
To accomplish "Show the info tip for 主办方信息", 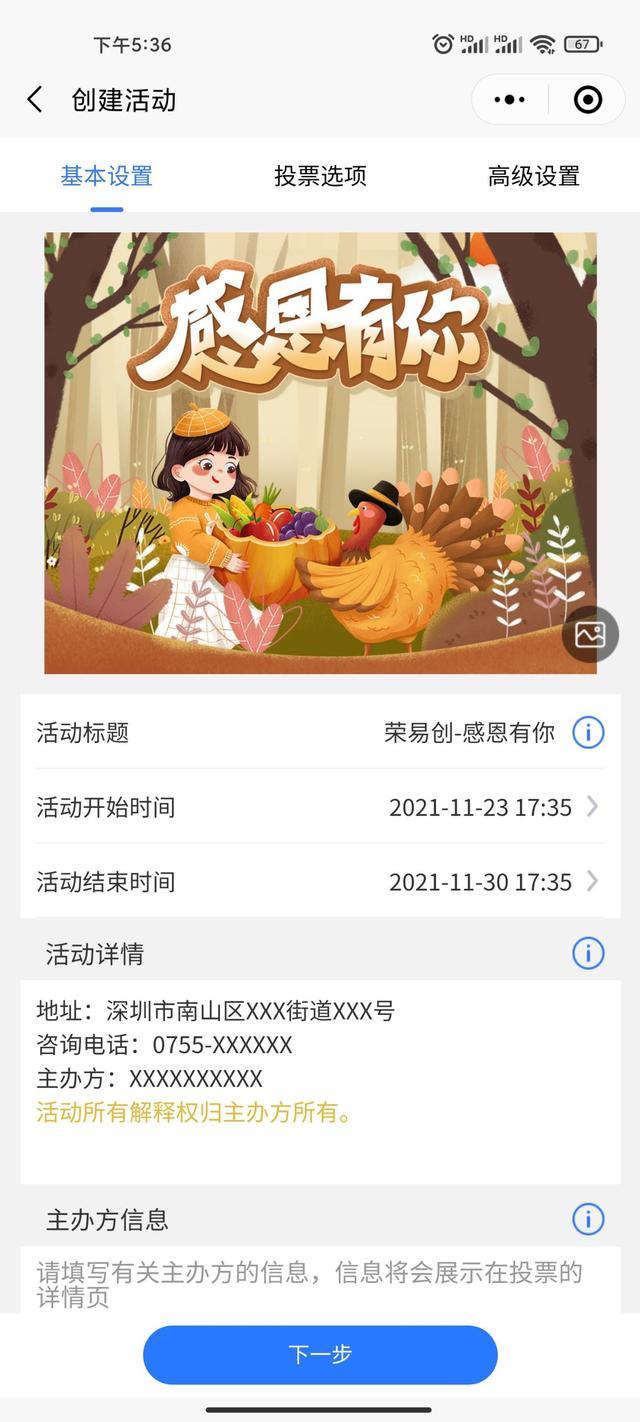I will pyautogui.click(x=588, y=1219).
